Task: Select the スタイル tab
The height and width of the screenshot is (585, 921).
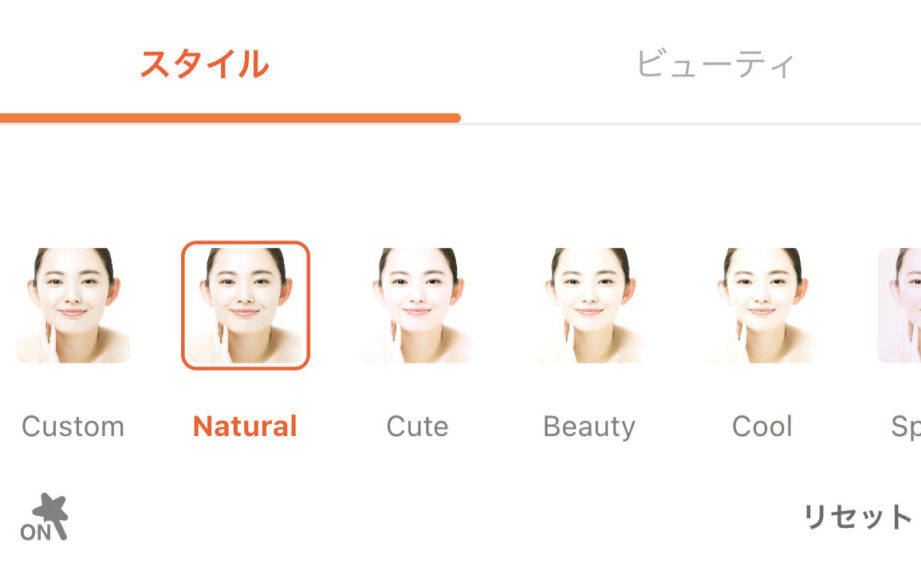Action: pos(204,65)
